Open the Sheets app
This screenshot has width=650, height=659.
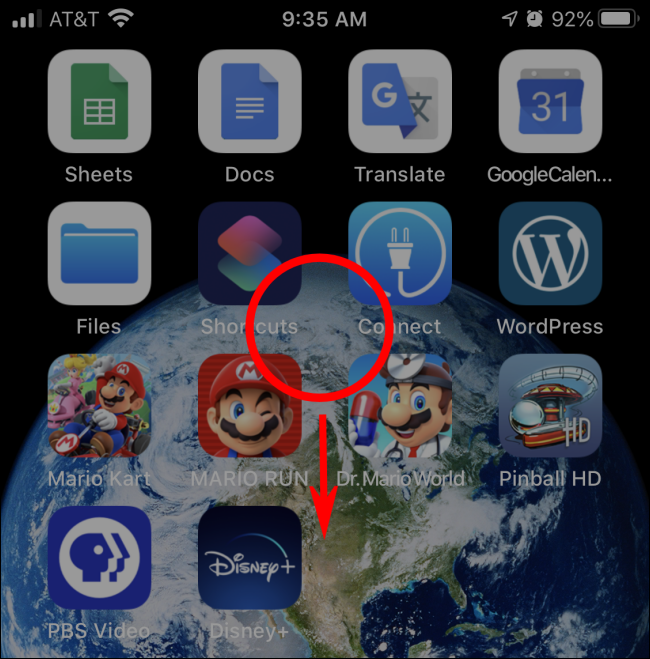point(99,100)
